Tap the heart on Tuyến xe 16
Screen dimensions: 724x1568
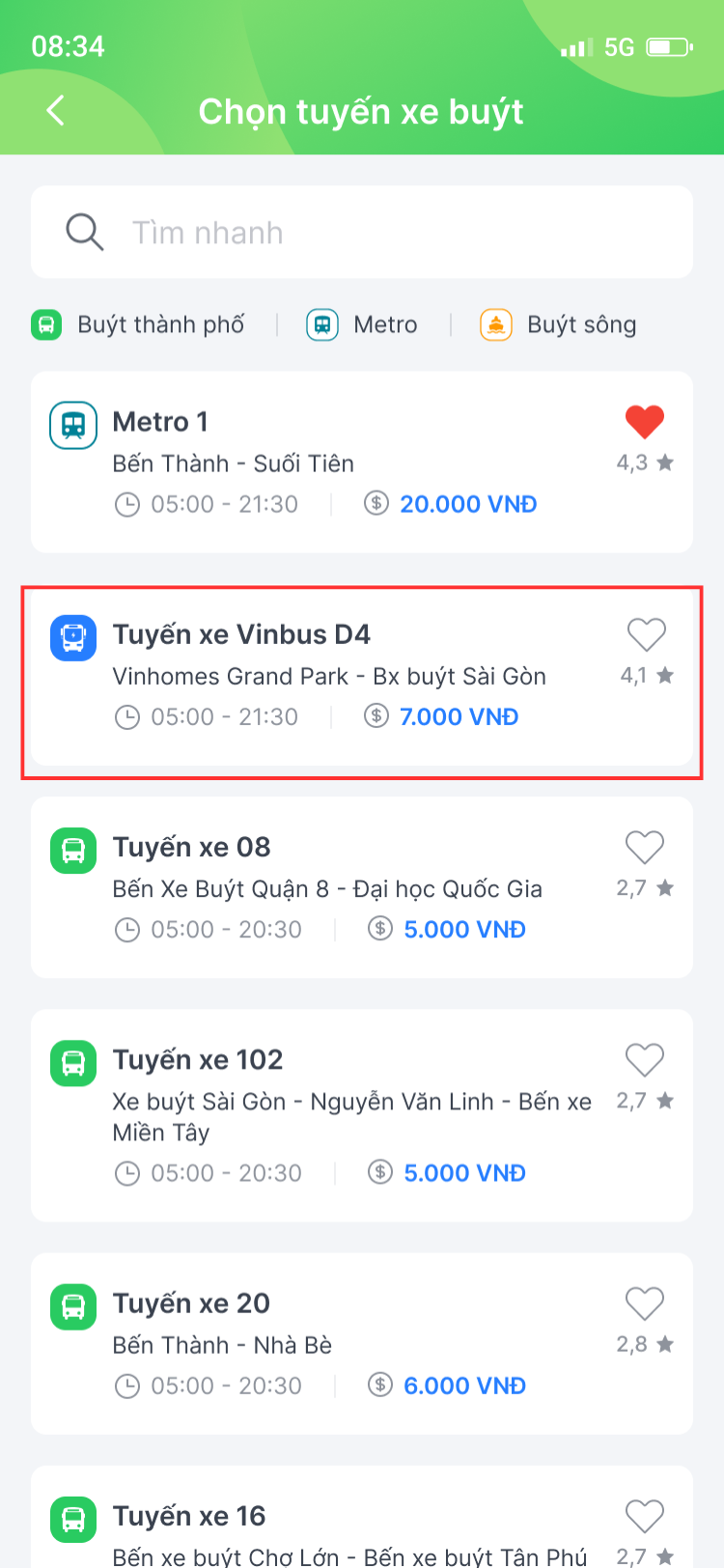pos(645,1516)
